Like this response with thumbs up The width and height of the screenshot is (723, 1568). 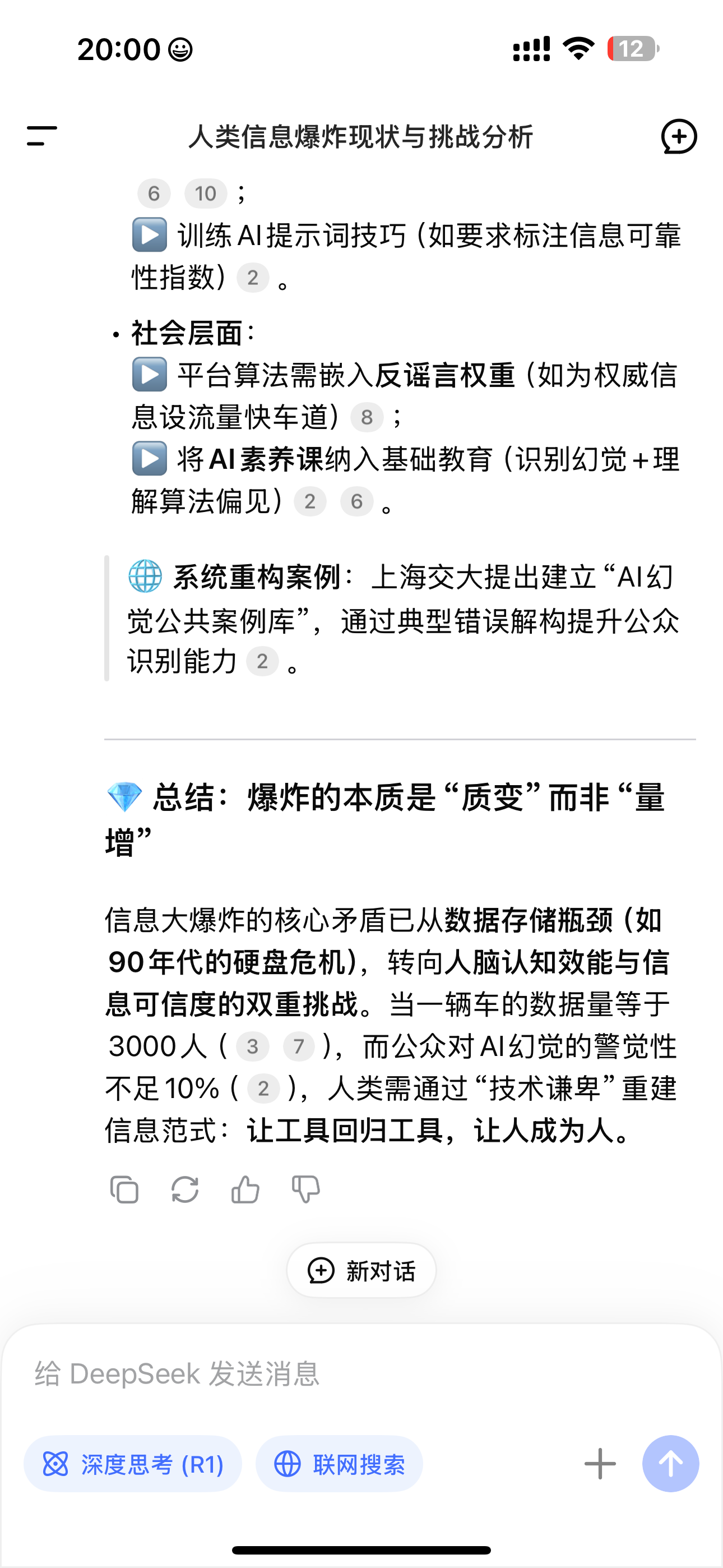(245, 1189)
